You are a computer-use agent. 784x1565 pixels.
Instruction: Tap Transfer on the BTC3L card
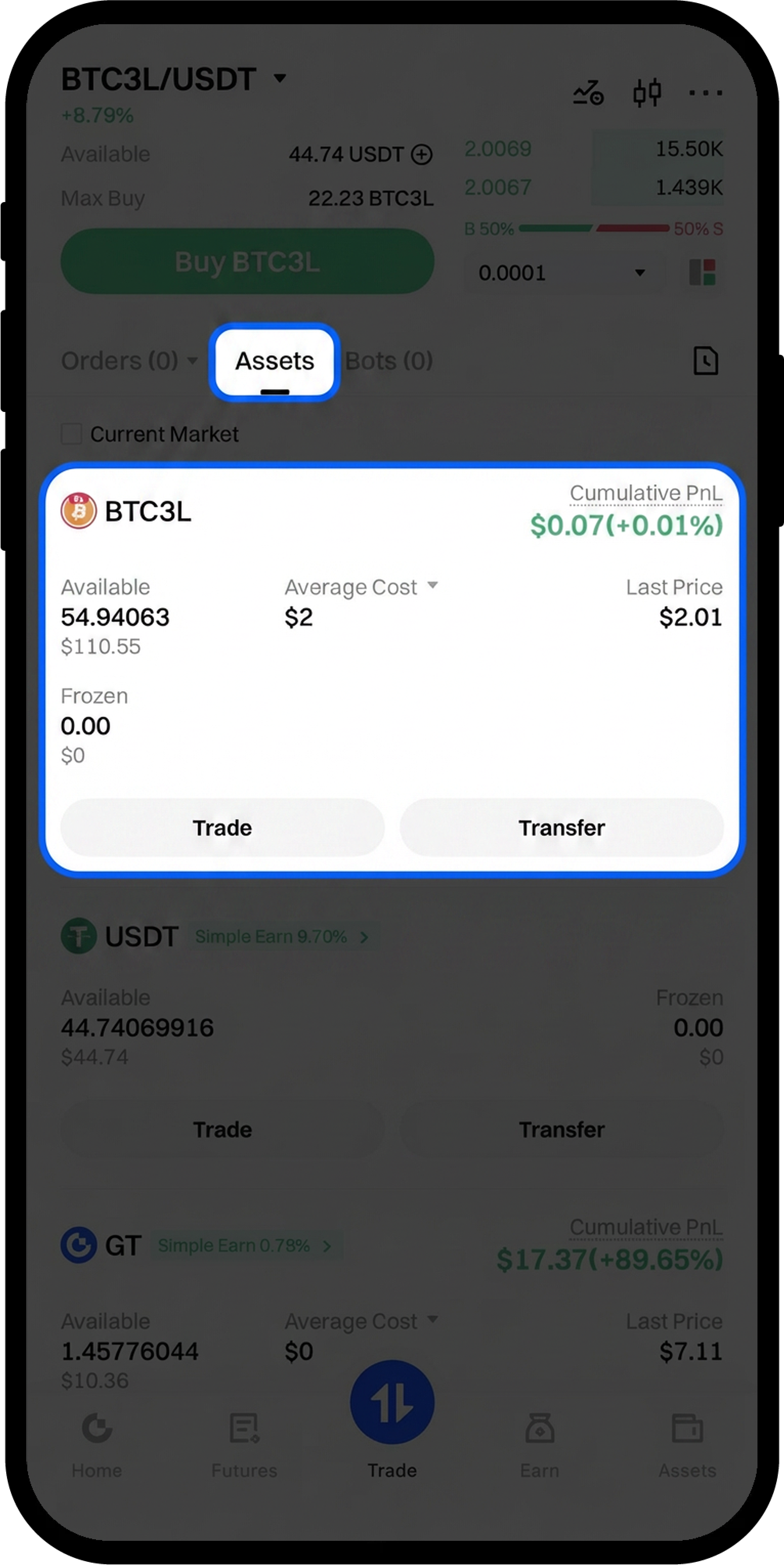[561, 827]
